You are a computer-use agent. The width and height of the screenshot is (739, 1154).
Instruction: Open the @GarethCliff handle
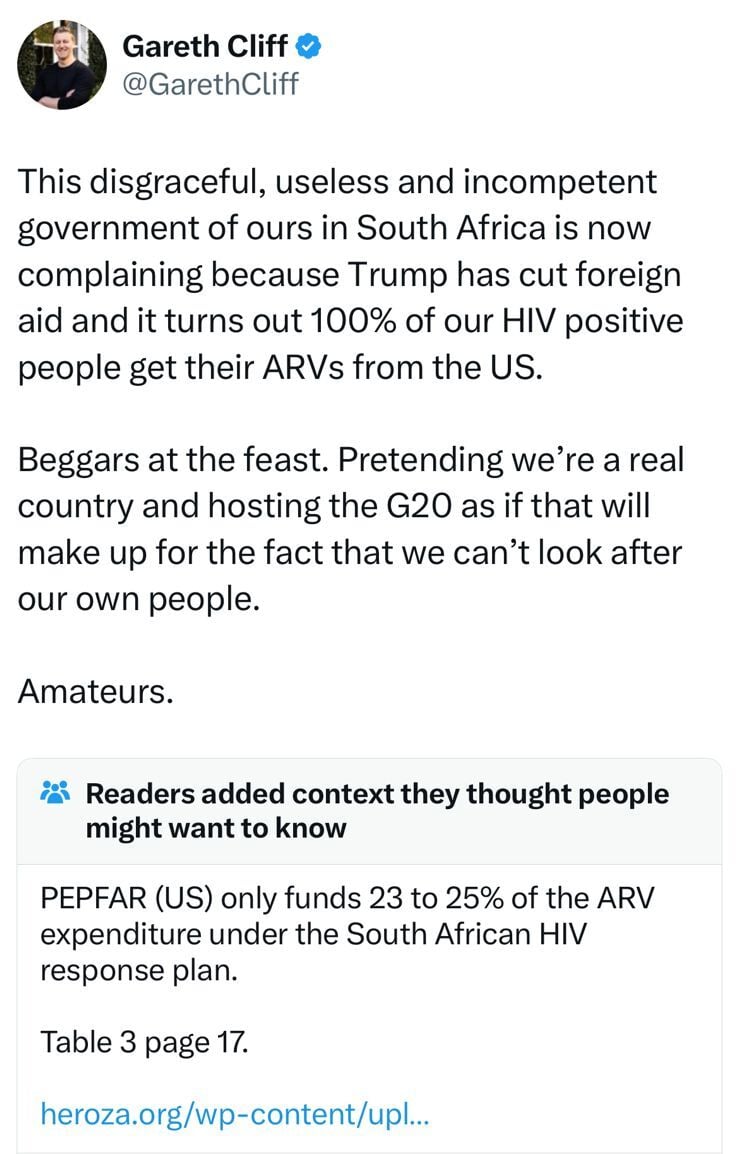tap(210, 83)
